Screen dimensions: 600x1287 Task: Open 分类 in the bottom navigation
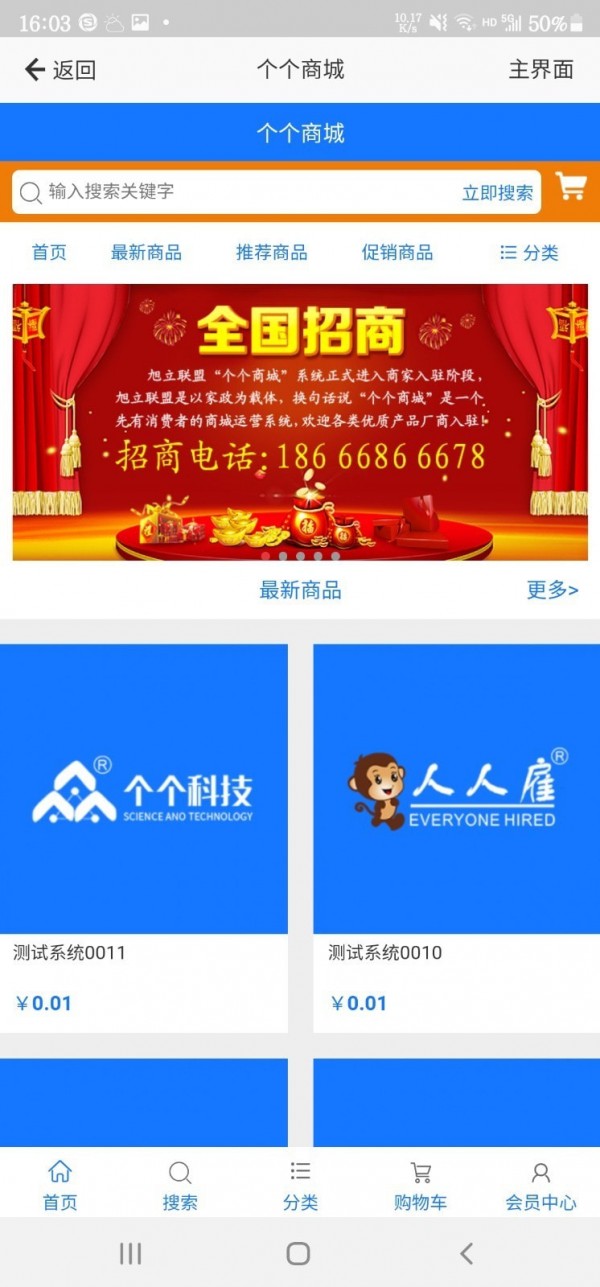pos(300,1186)
